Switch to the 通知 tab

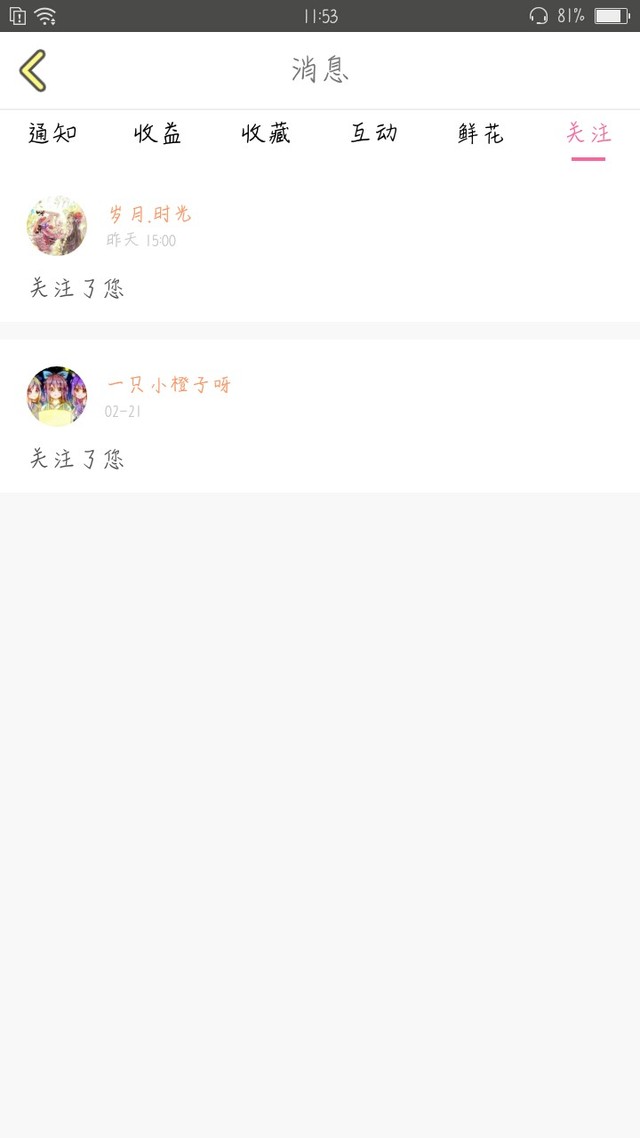point(53,134)
